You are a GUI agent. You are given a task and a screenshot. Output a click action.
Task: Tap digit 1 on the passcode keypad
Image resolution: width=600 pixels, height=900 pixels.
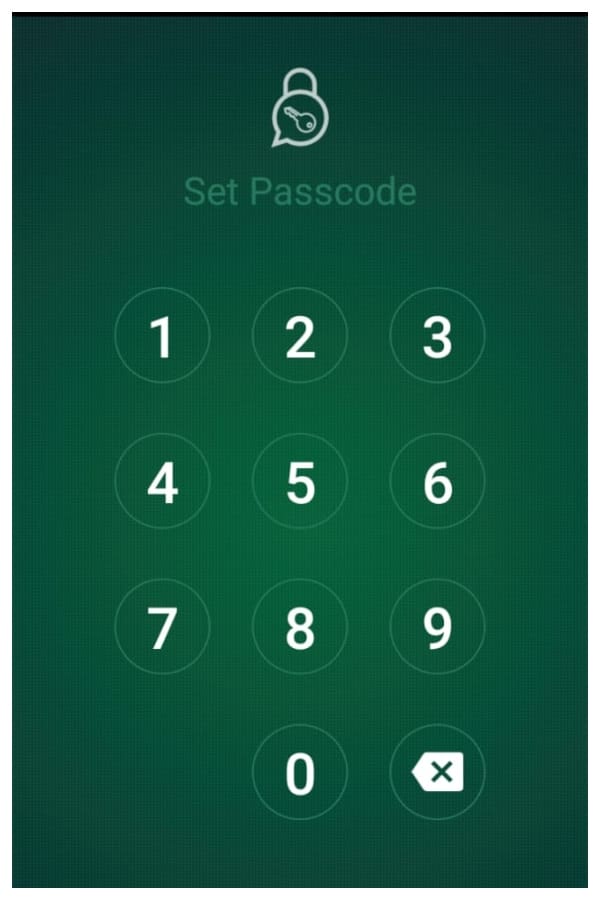pyautogui.click(x=162, y=336)
